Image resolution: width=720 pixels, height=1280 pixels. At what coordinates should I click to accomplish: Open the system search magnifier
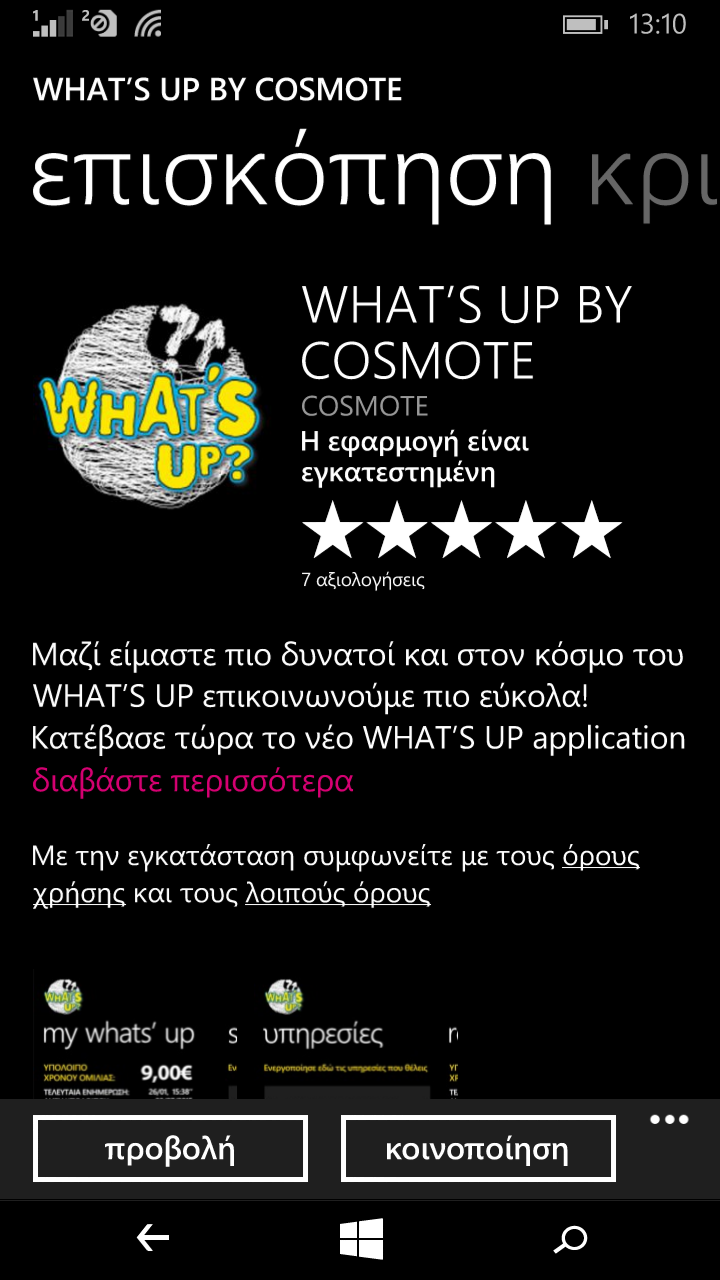click(x=570, y=1240)
